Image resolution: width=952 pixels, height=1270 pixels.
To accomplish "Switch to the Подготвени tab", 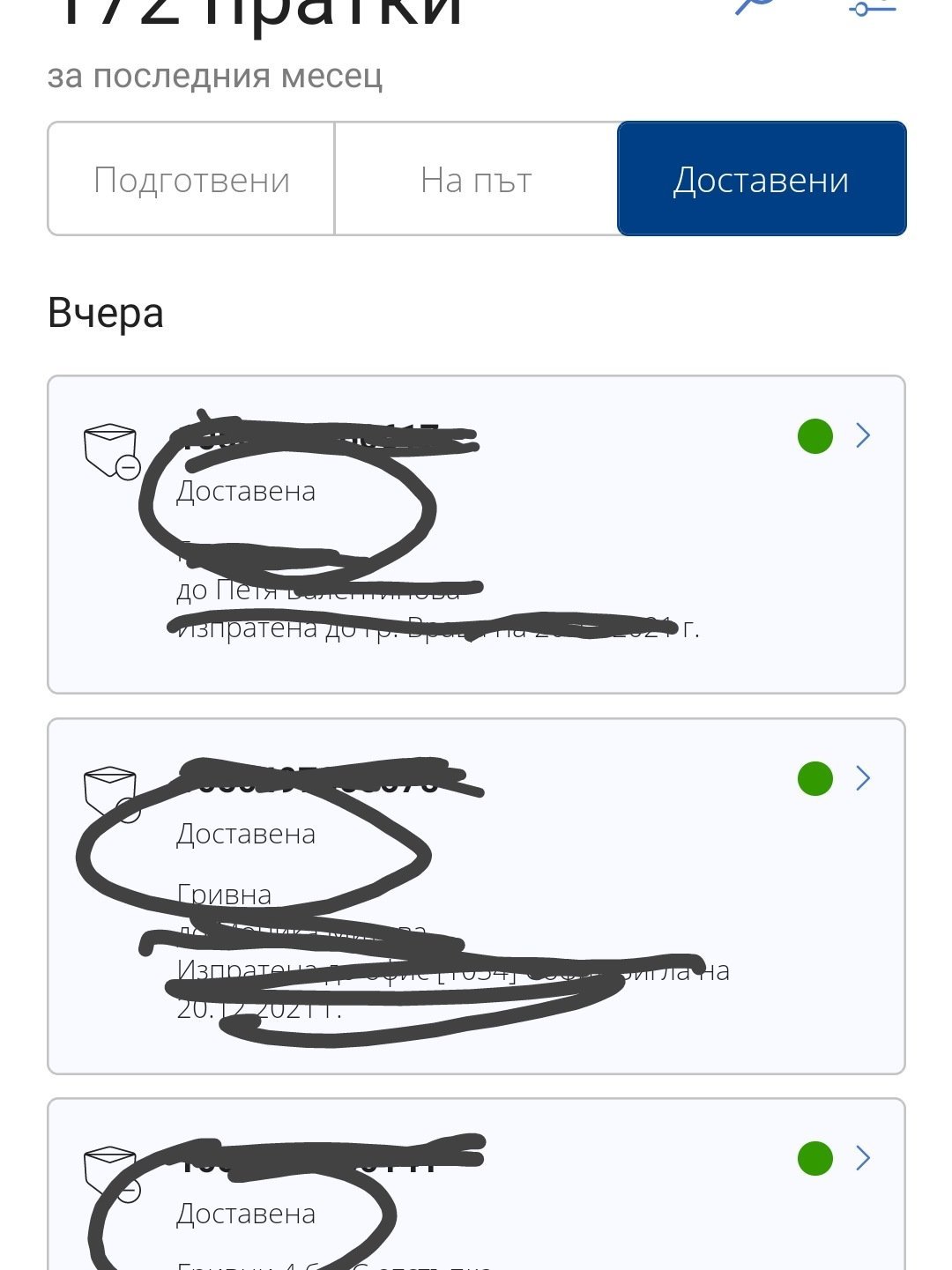I will click(x=191, y=180).
